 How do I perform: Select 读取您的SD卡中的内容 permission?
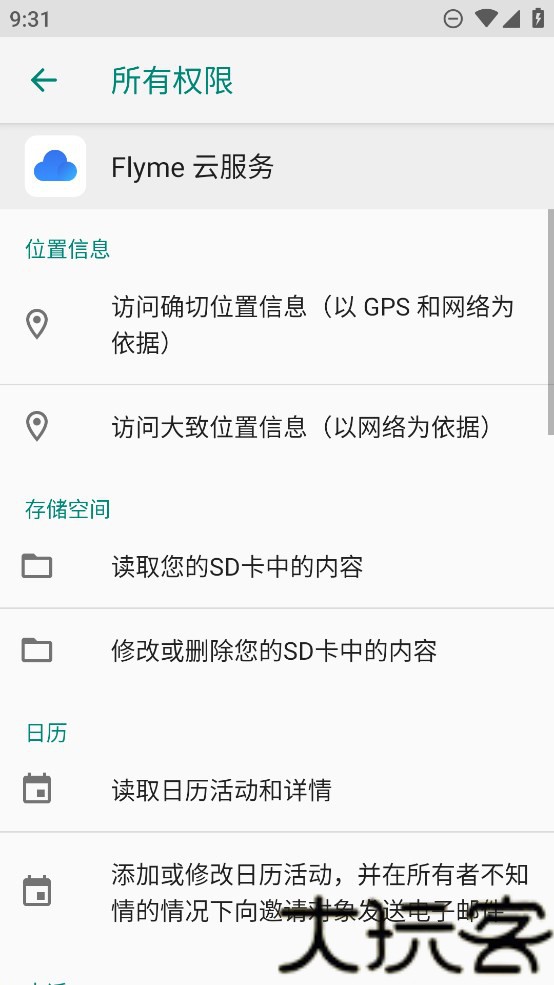click(277, 567)
